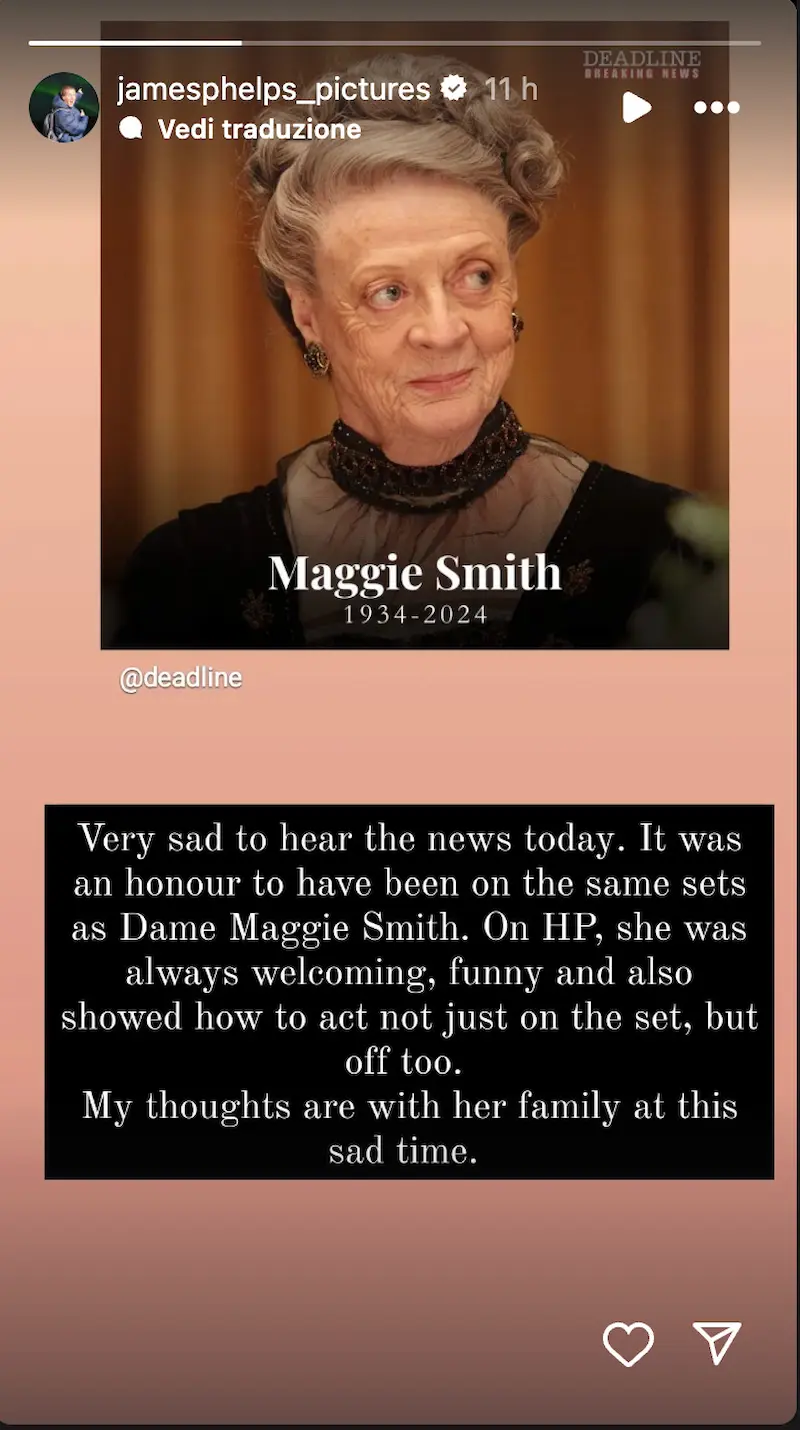Like this story with the heart

628,1343
